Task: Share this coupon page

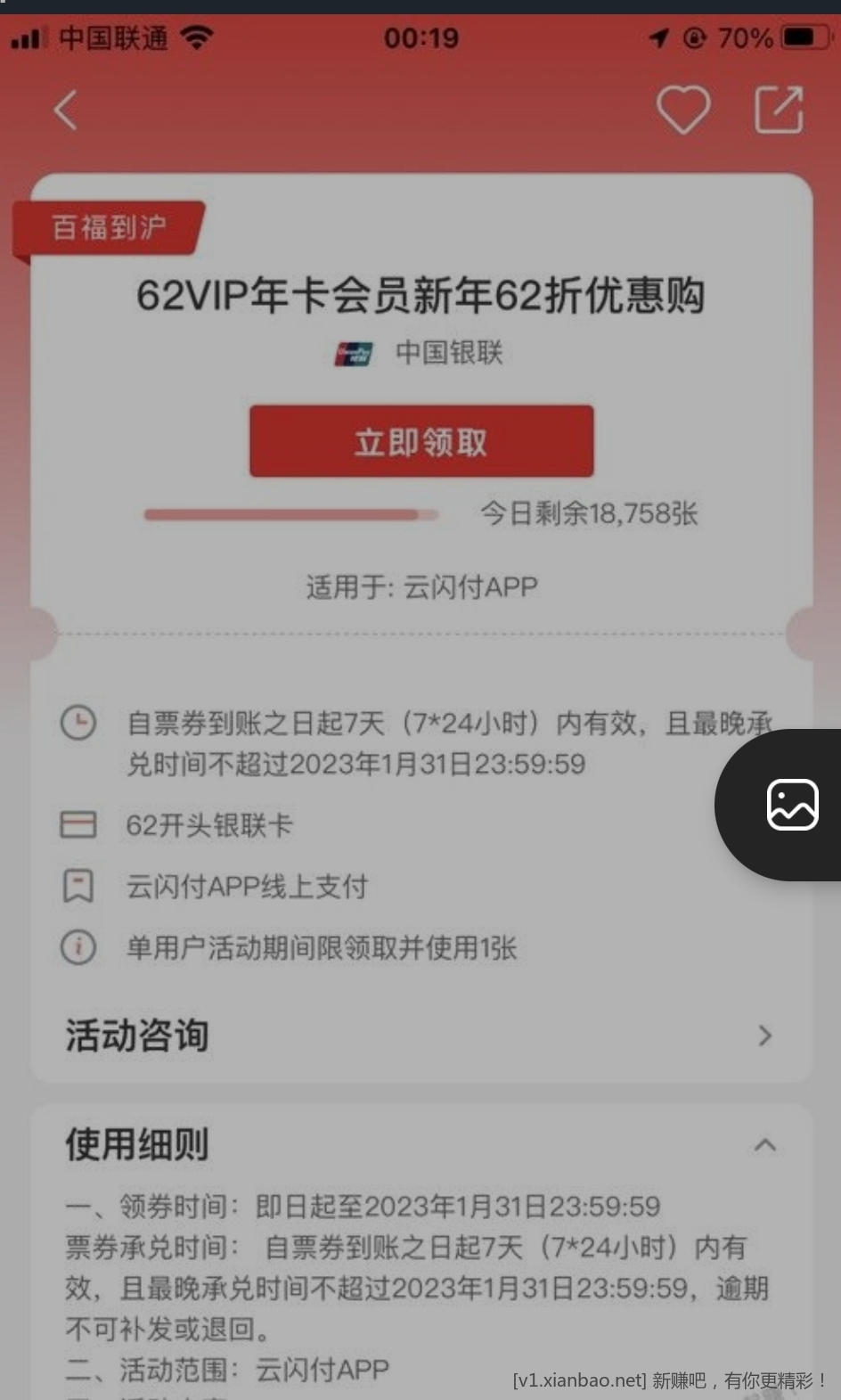Action: 780,110
